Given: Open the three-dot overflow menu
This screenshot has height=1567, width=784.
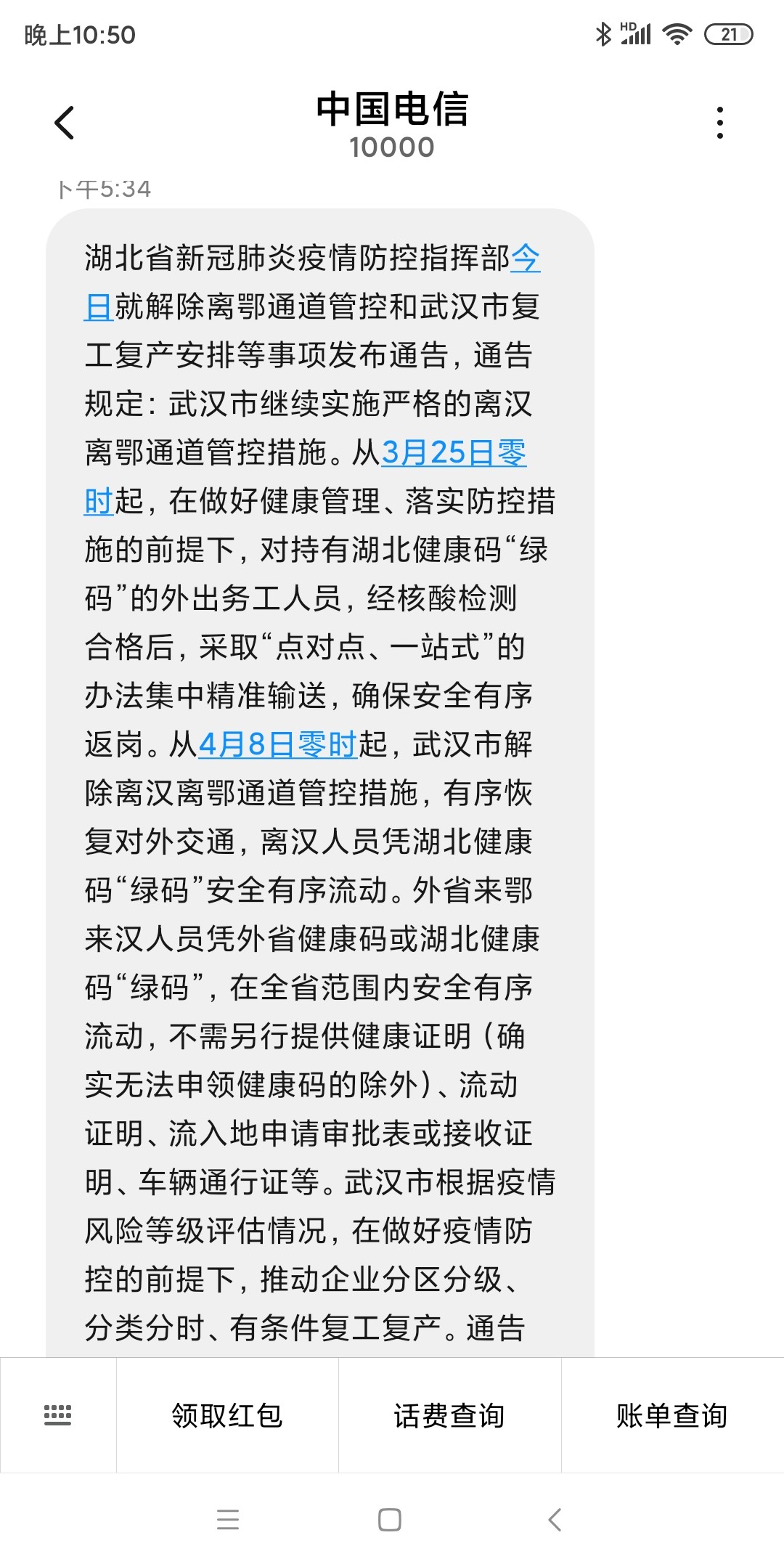Looking at the screenshot, I should coord(719,123).
